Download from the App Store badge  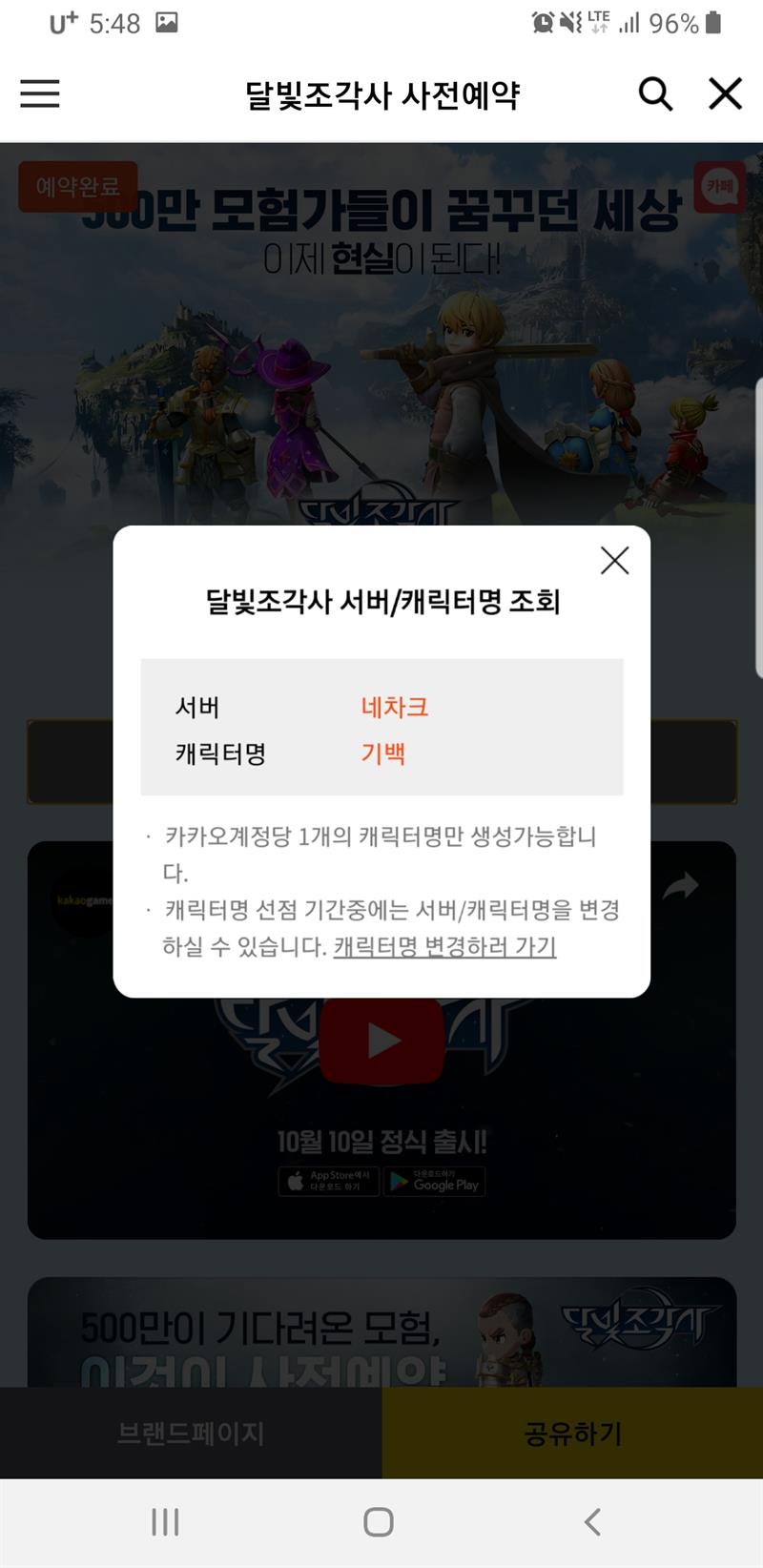click(329, 1182)
